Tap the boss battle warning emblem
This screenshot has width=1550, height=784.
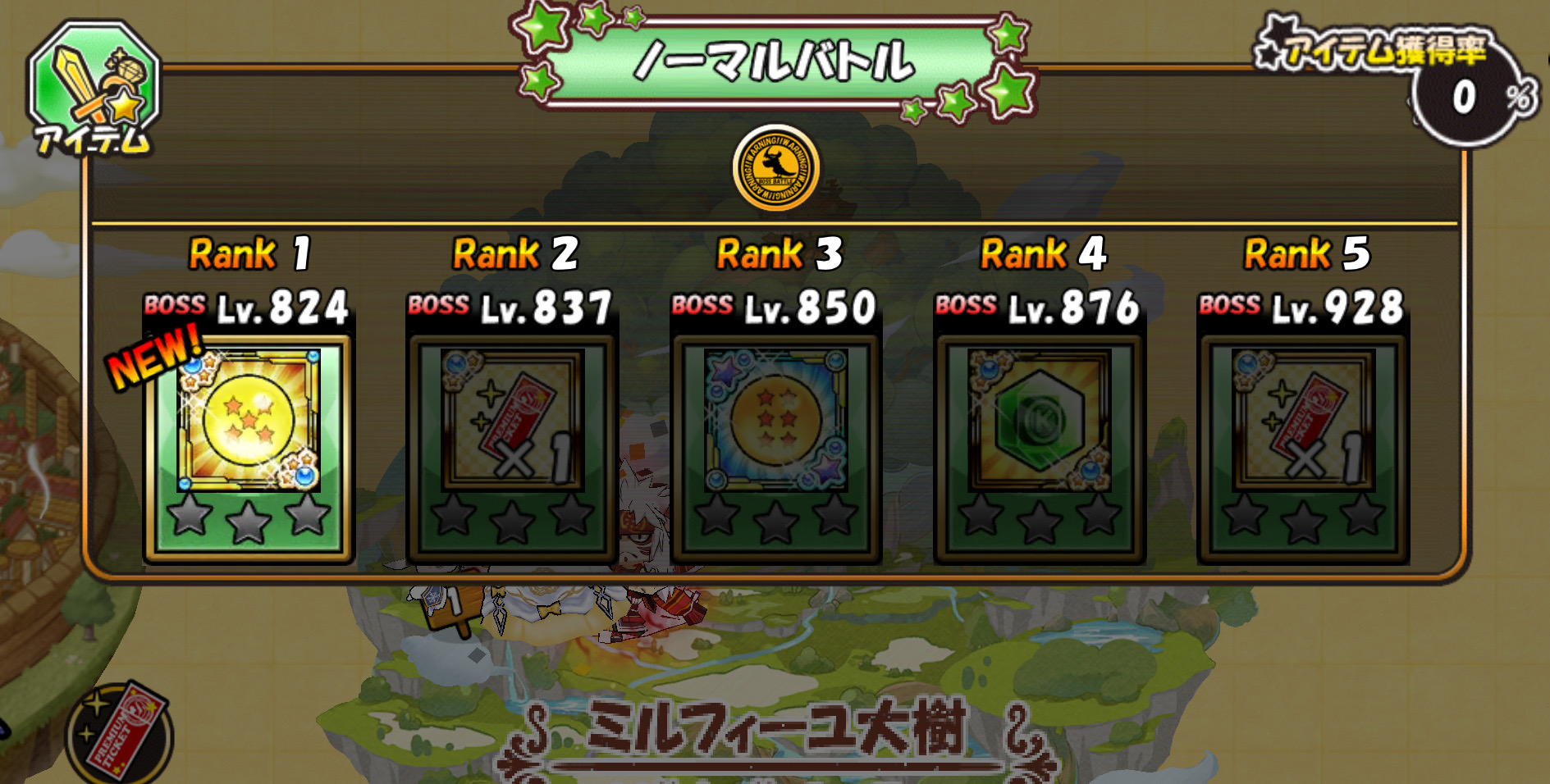click(x=775, y=167)
